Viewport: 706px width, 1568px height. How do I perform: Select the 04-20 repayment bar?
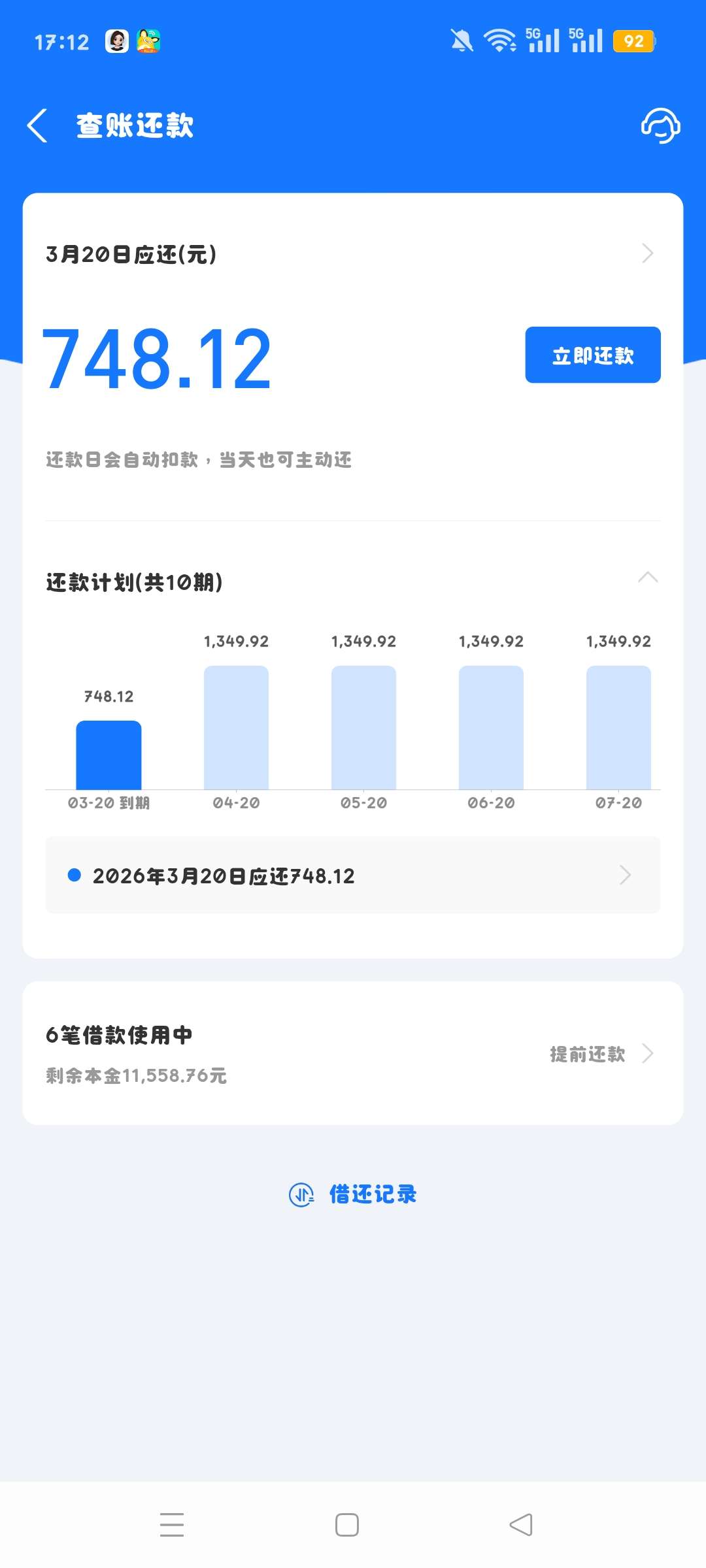[x=236, y=727]
